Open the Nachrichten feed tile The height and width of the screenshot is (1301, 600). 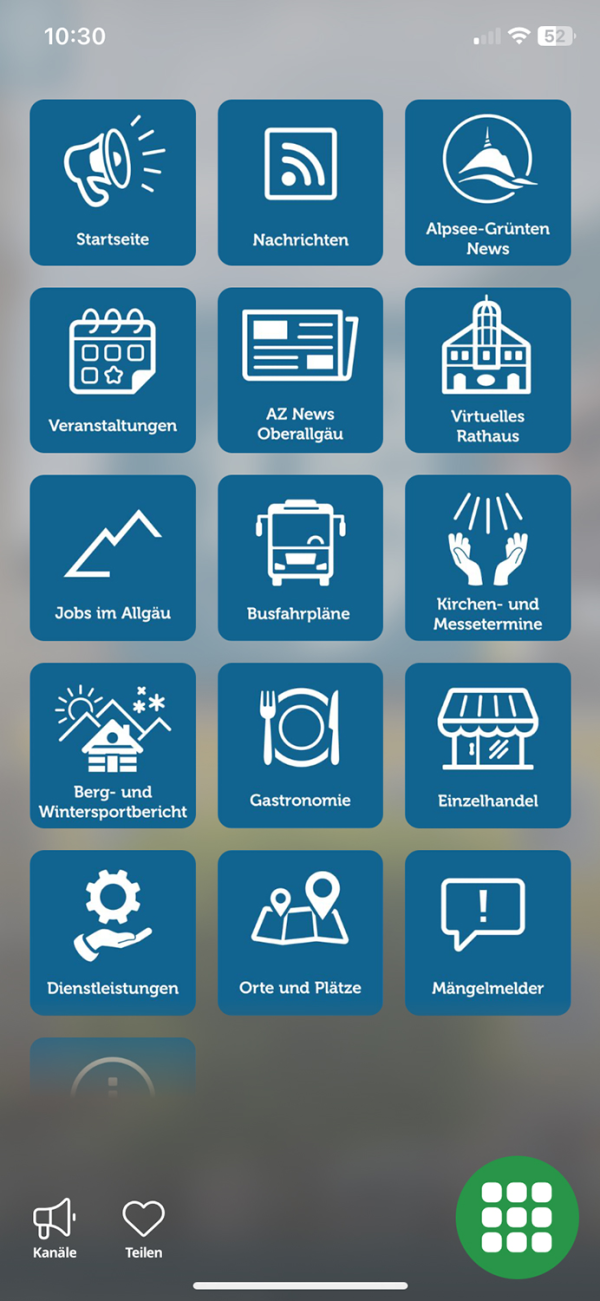(x=300, y=182)
